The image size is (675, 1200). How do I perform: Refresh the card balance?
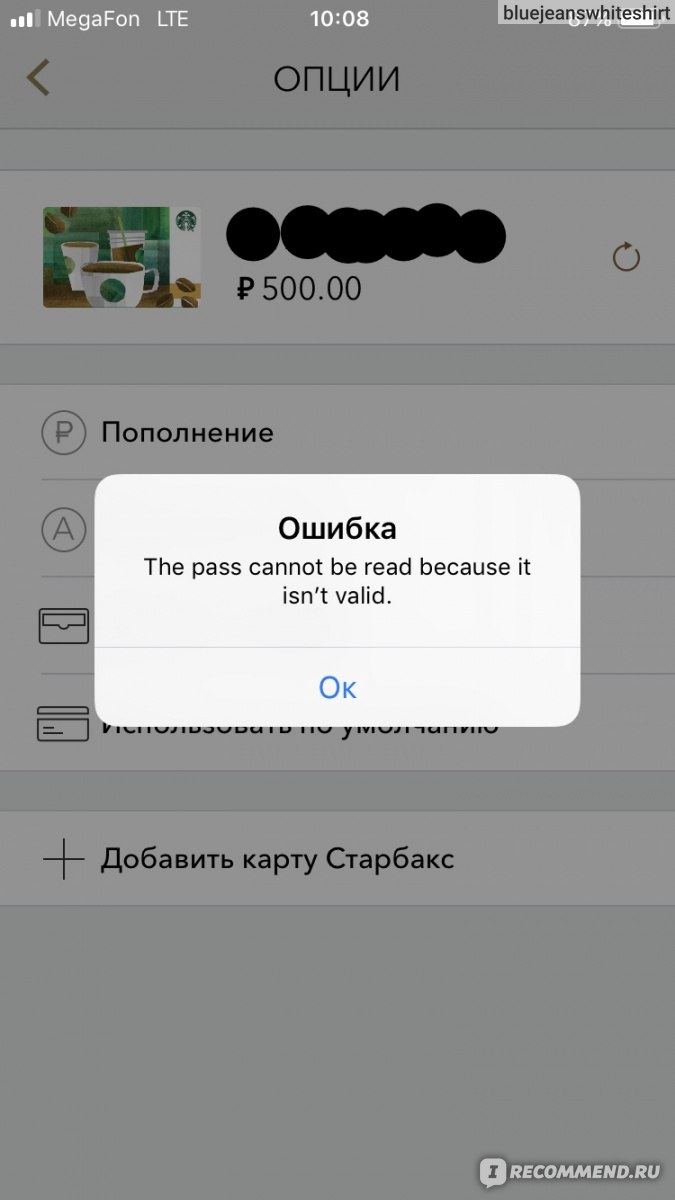click(626, 258)
